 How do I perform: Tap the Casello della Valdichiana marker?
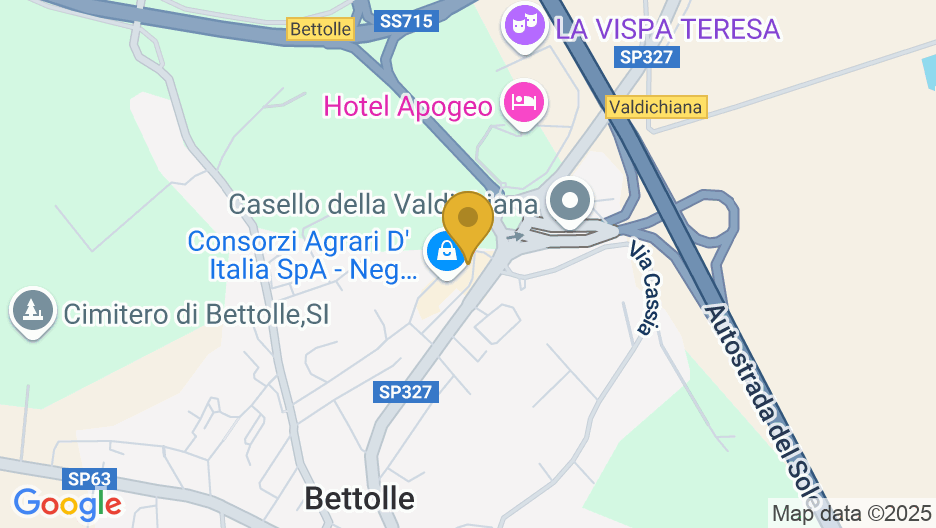[x=570, y=200]
